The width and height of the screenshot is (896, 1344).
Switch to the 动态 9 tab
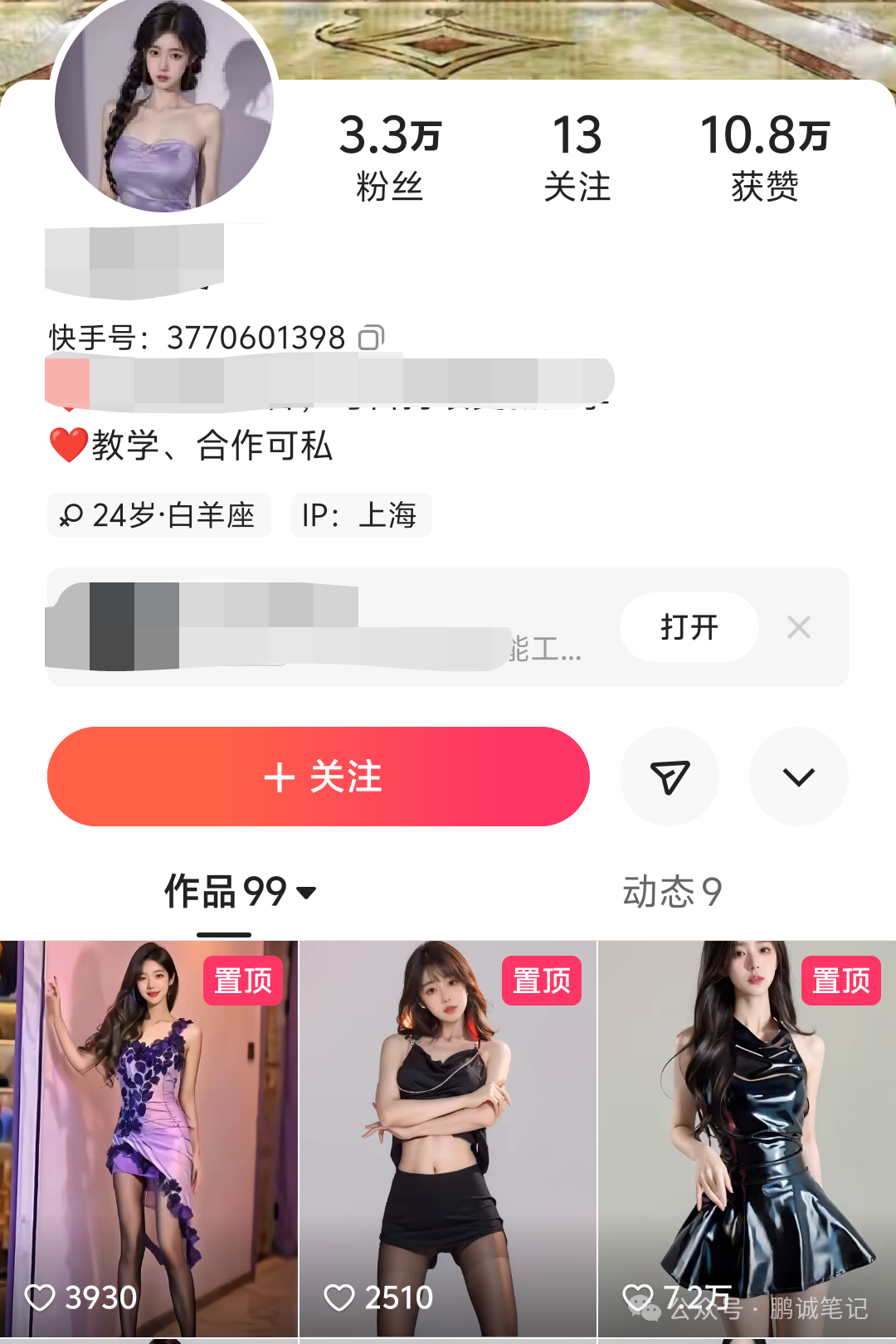[x=672, y=893]
